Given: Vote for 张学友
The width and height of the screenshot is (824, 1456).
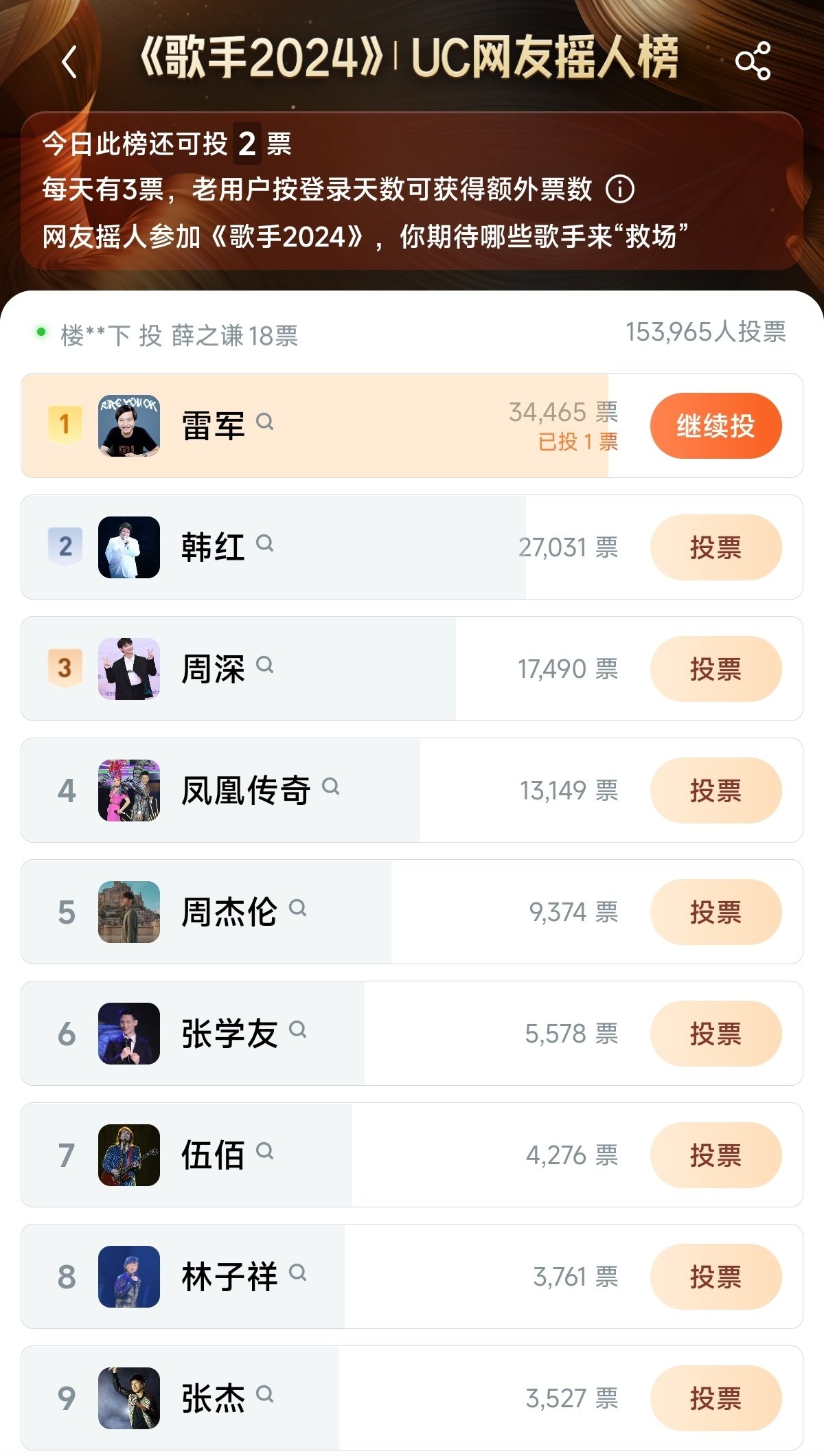Looking at the screenshot, I should (716, 1034).
